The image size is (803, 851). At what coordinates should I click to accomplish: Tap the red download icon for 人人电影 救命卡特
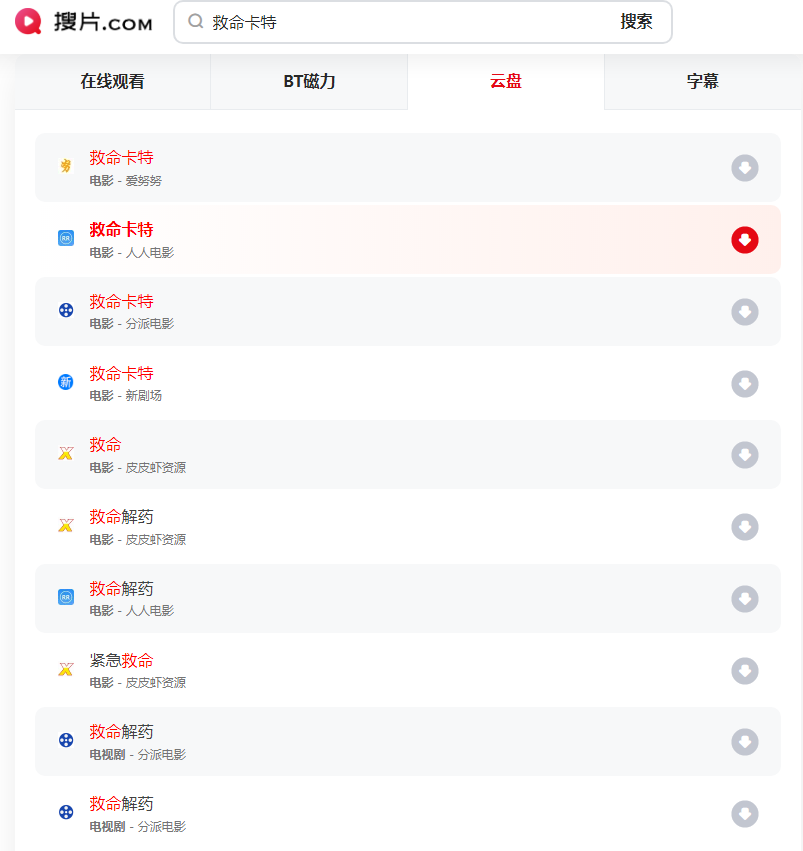745,240
